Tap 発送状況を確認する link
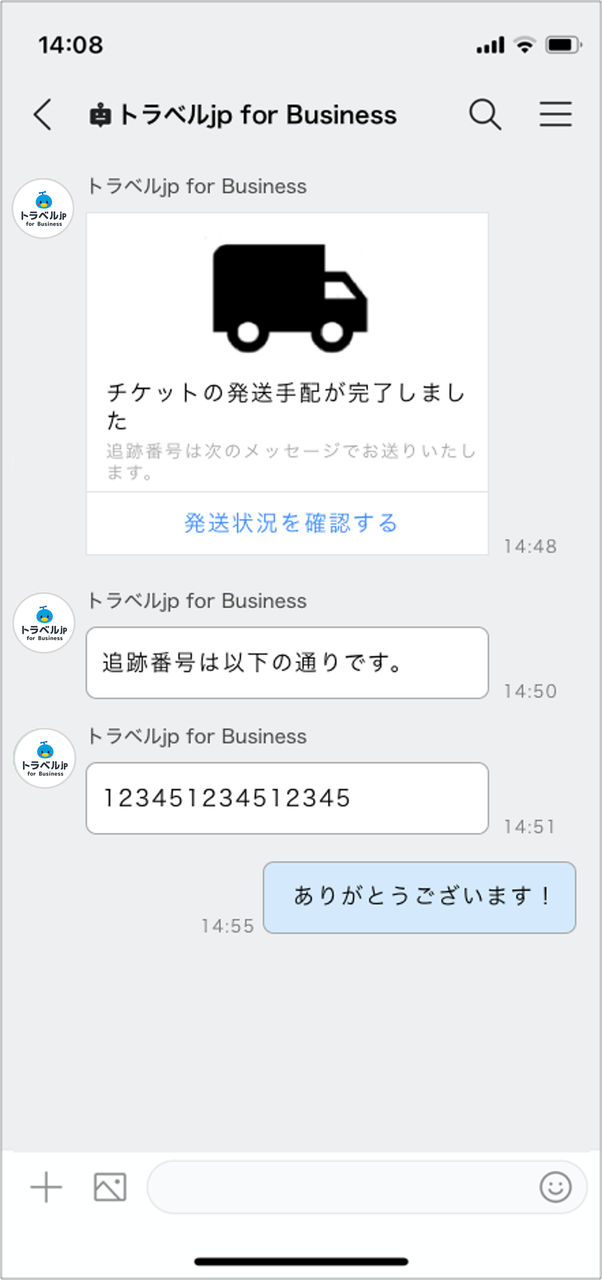 (x=291, y=523)
